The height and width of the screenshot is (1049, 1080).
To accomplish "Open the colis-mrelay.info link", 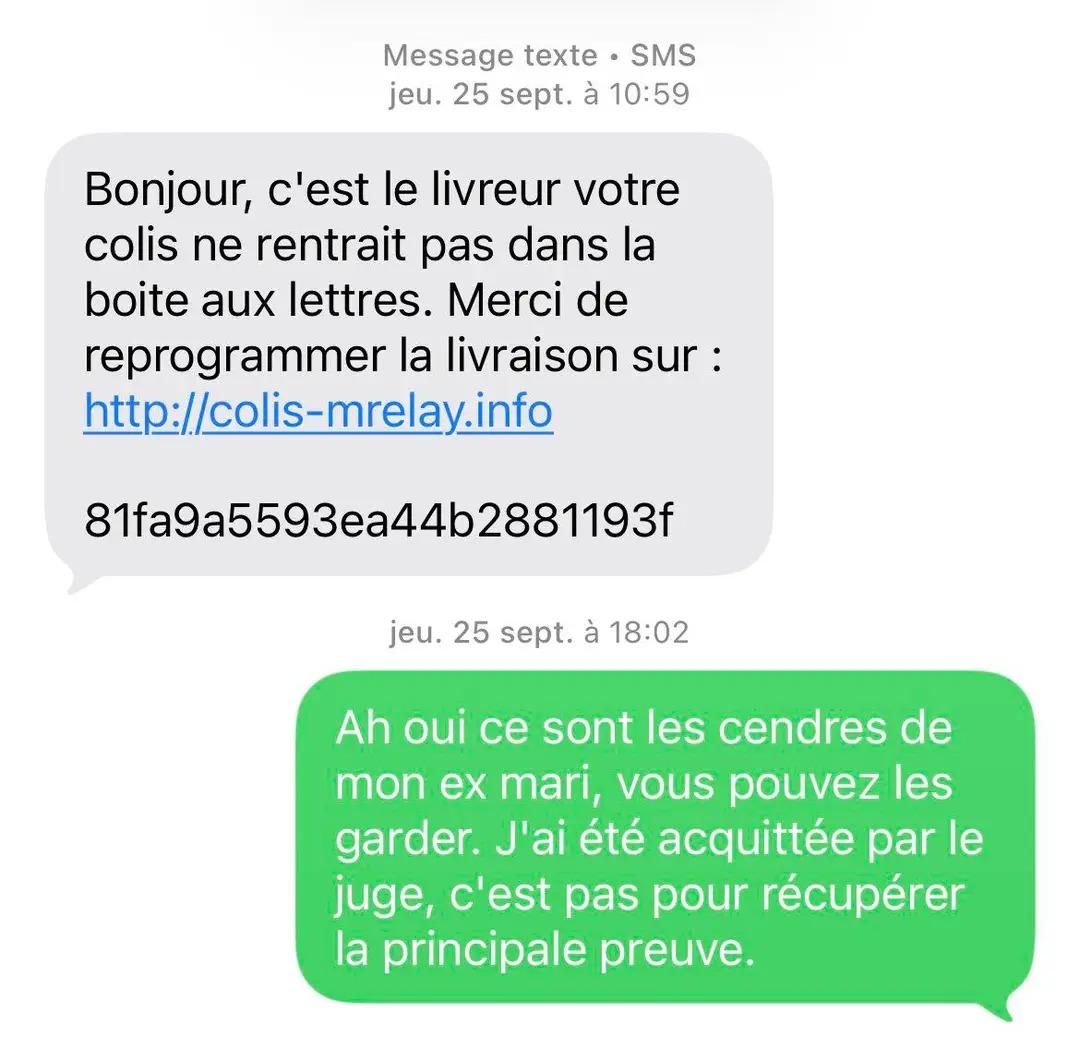I will [x=318, y=411].
